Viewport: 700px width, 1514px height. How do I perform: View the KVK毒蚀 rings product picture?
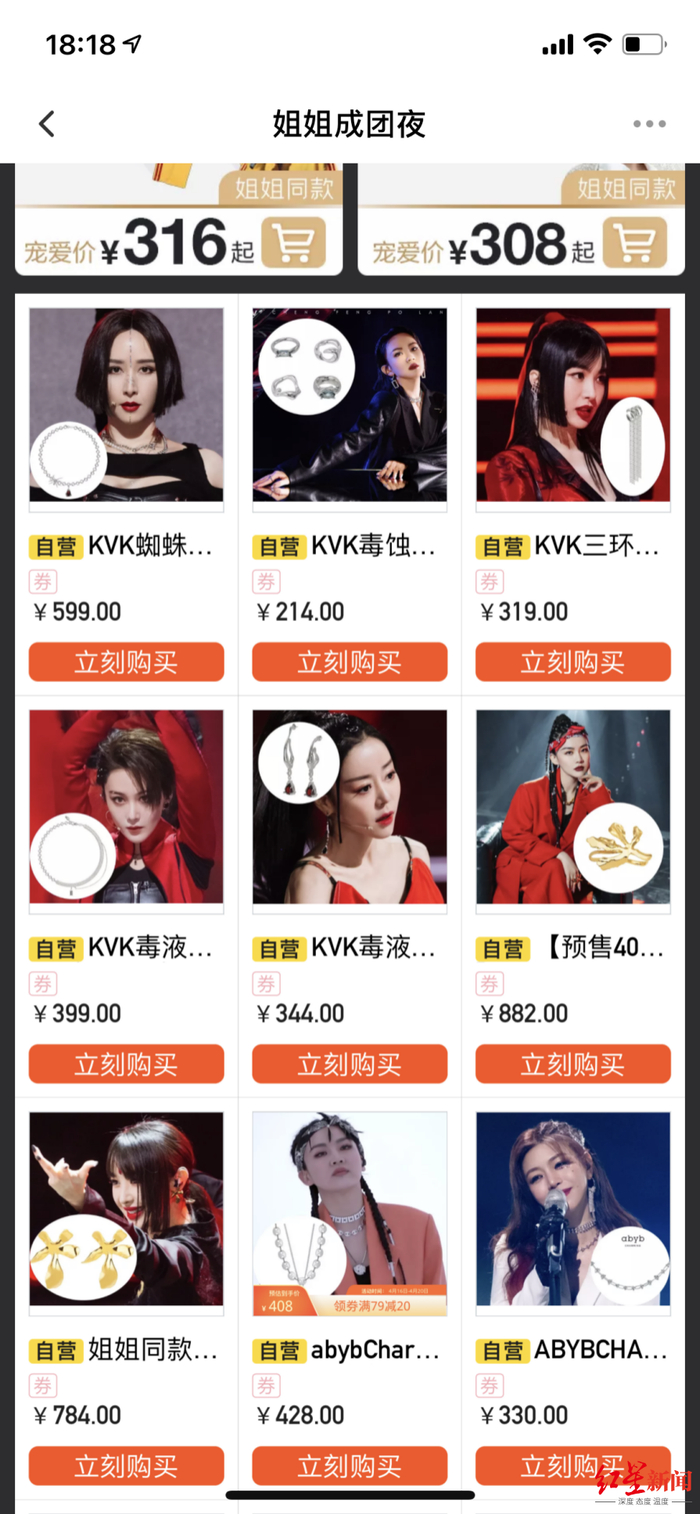pos(349,405)
